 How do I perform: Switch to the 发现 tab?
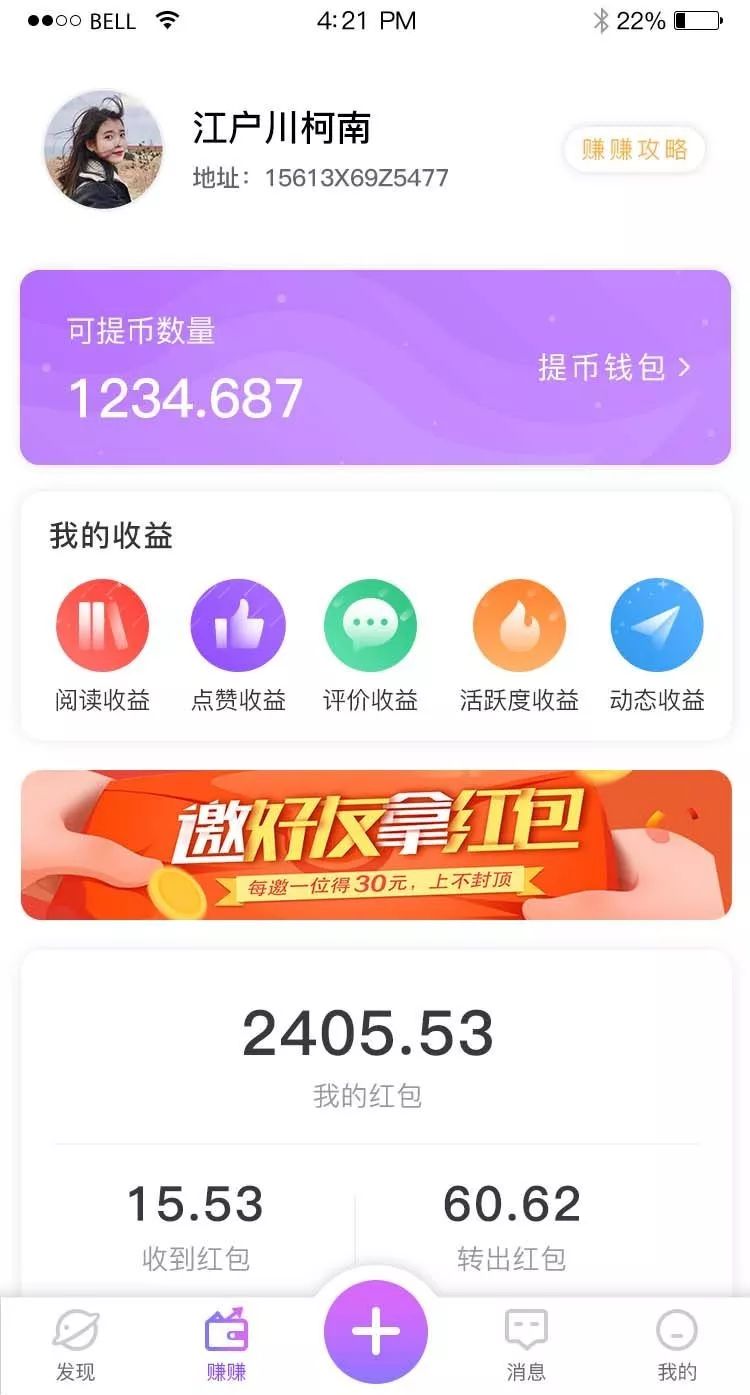[76, 1345]
